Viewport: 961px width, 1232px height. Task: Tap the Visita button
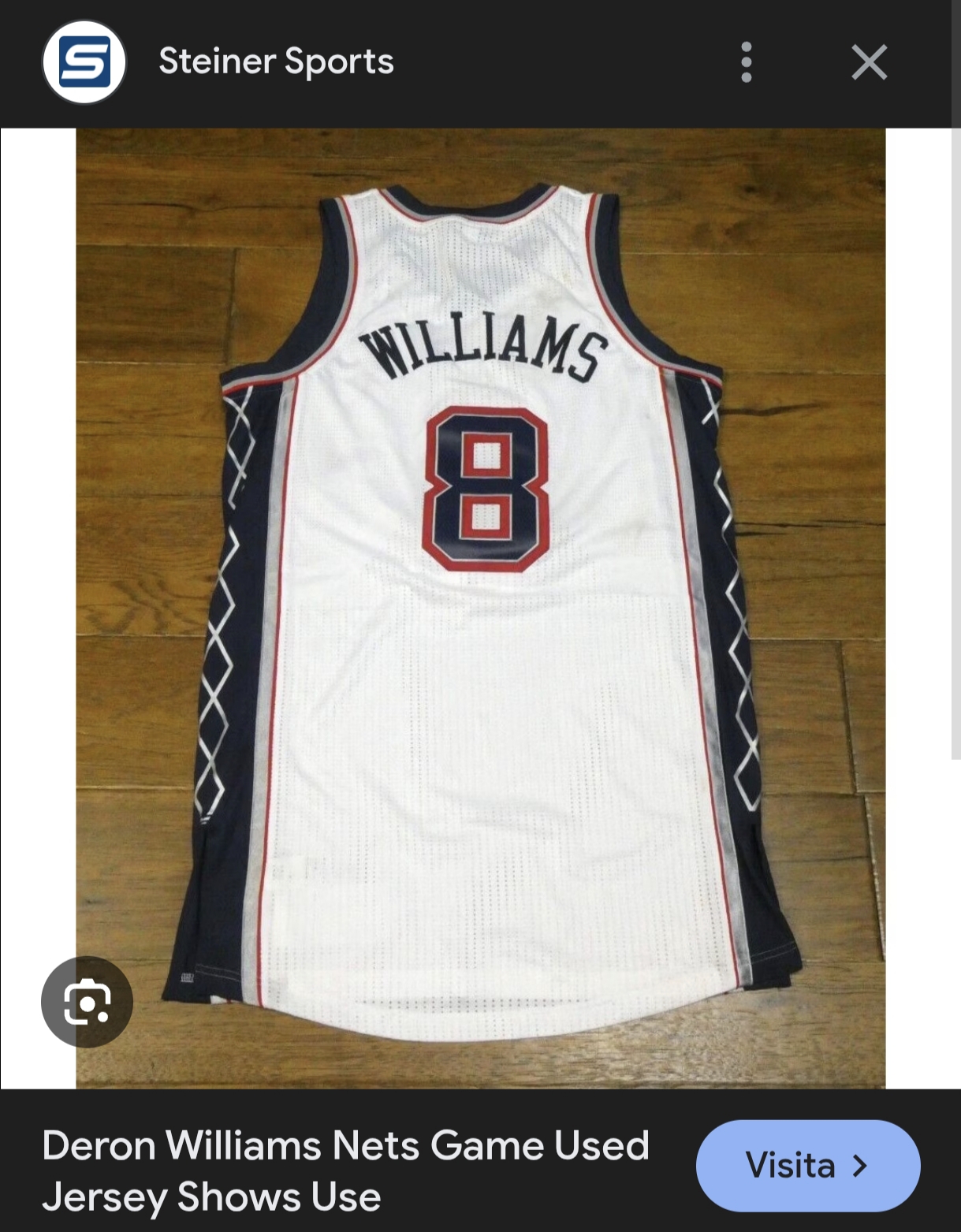point(807,1165)
